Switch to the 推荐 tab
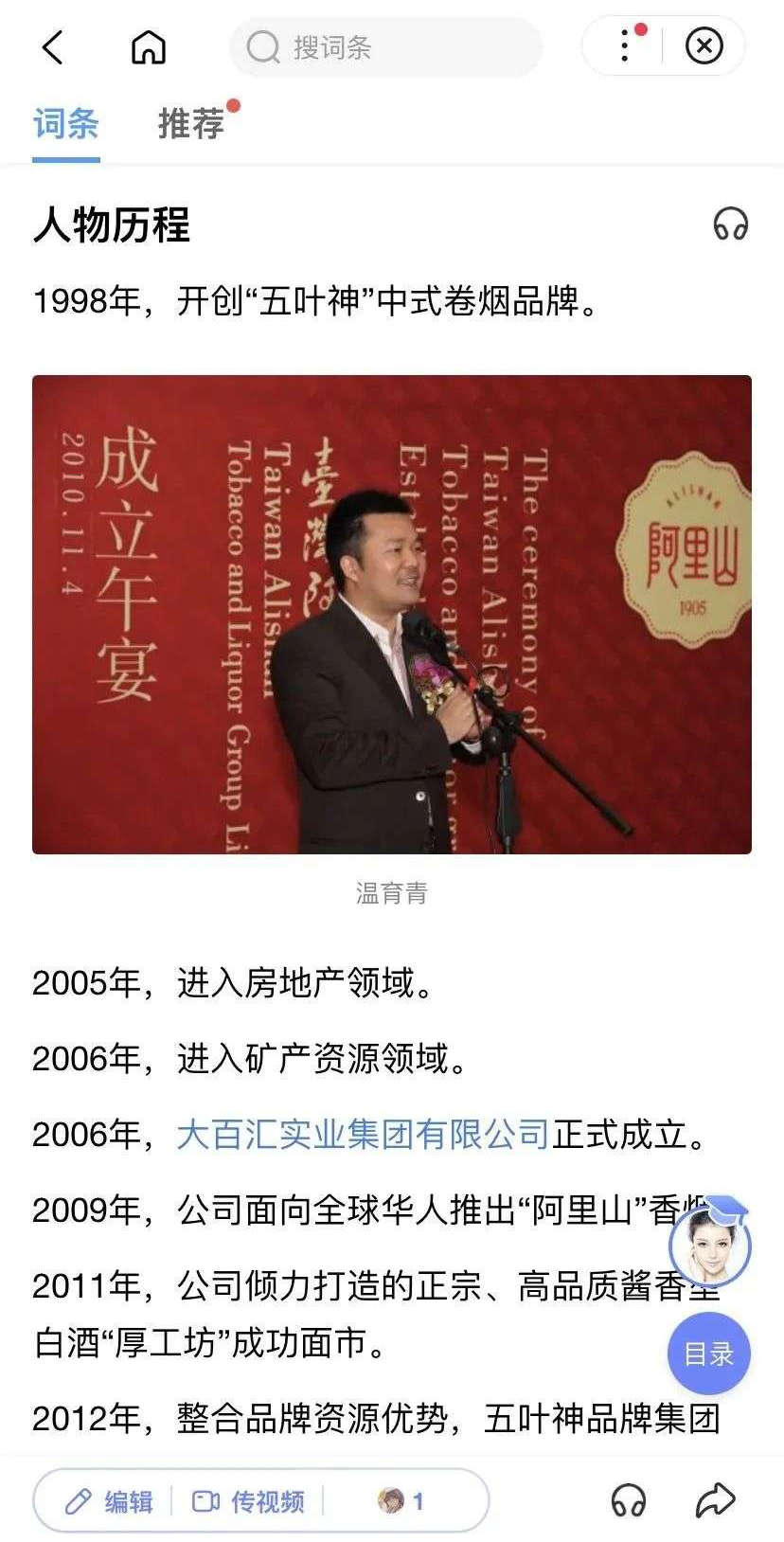The height and width of the screenshot is (1542, 784). (191, 123)
